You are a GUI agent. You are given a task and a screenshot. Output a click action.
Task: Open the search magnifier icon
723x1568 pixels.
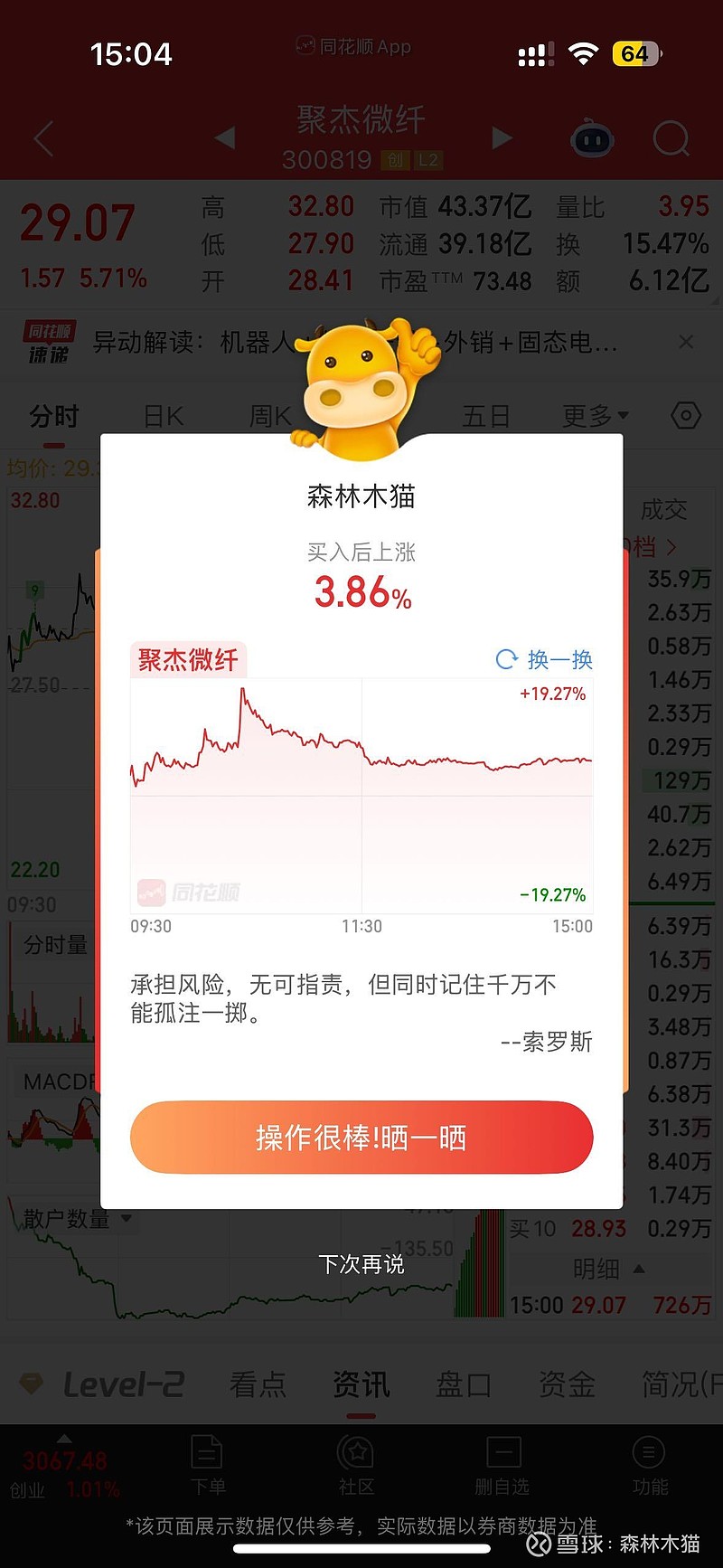(671, 138)
